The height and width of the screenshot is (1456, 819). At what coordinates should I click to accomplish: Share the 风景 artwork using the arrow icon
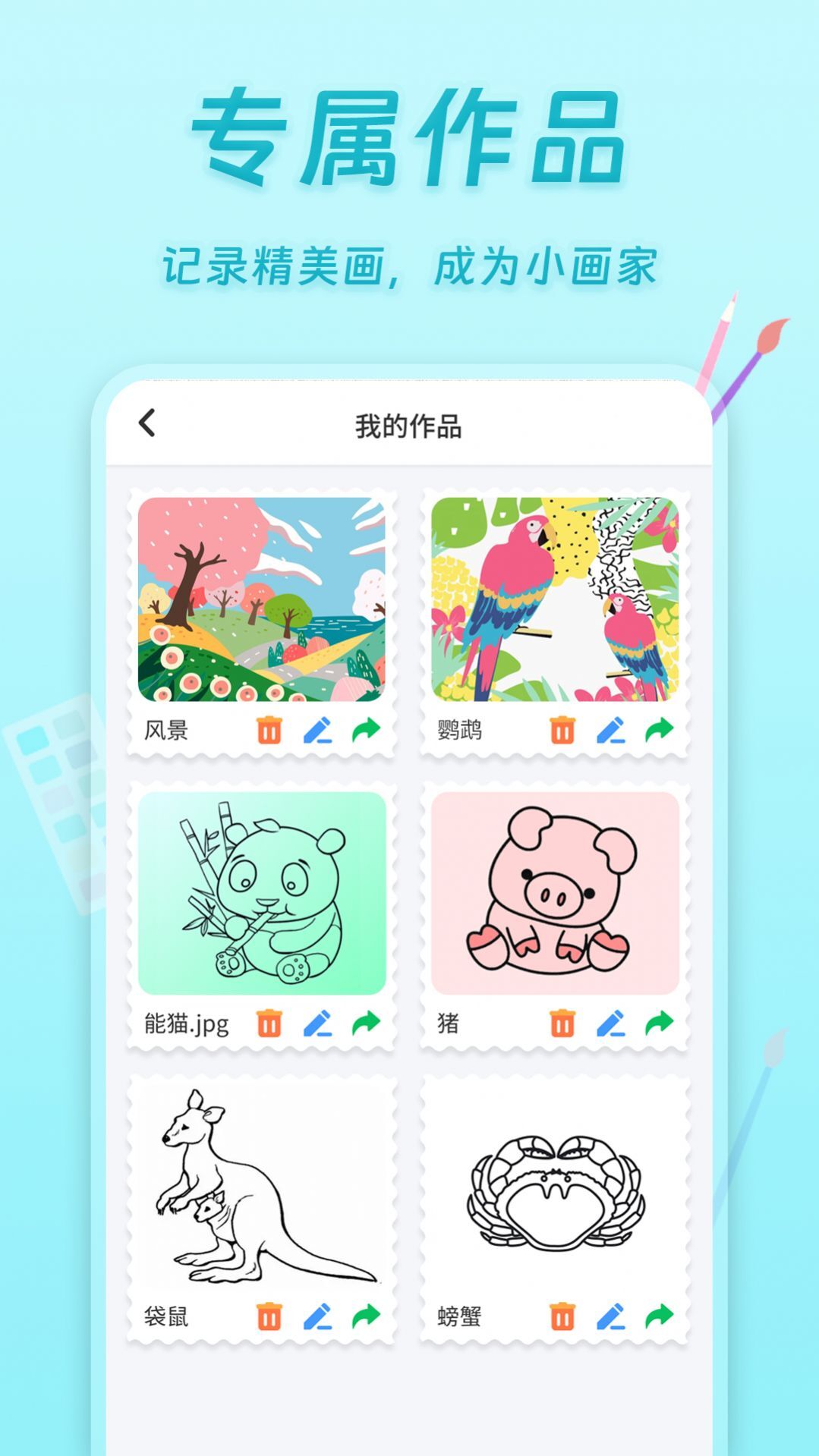click(x=370, y=731)
